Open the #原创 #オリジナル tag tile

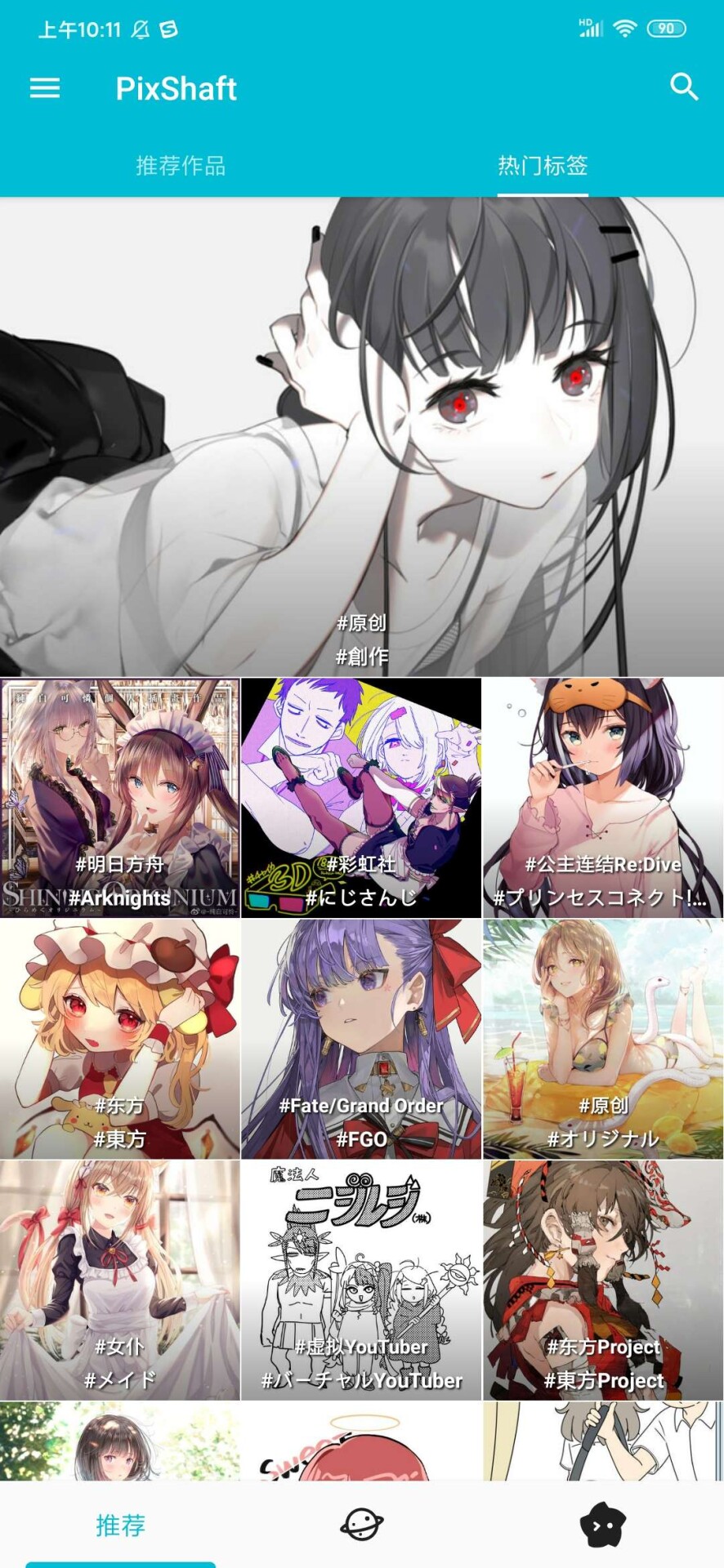[603, 1039]
